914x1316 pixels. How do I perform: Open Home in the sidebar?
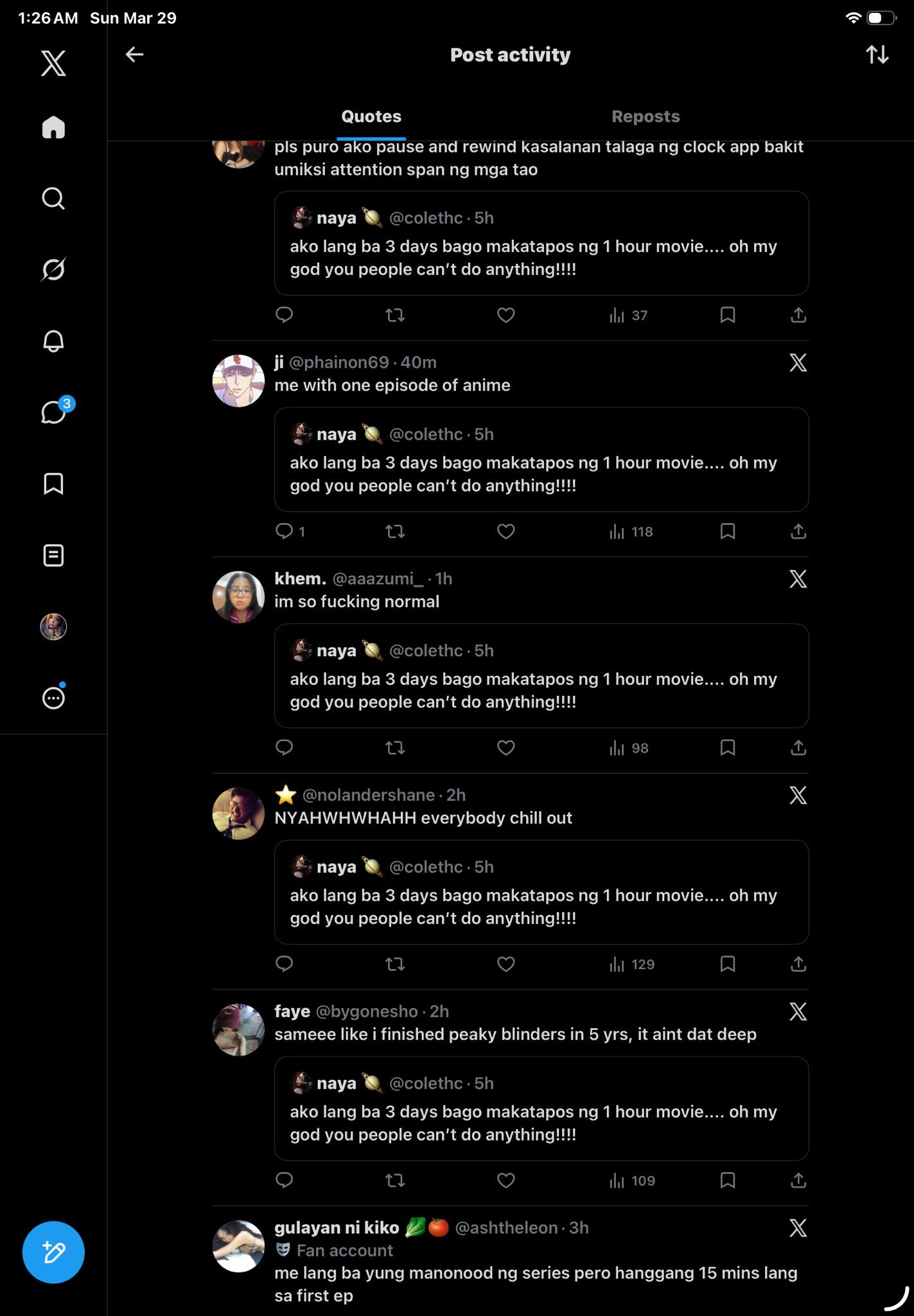[53, 127]
